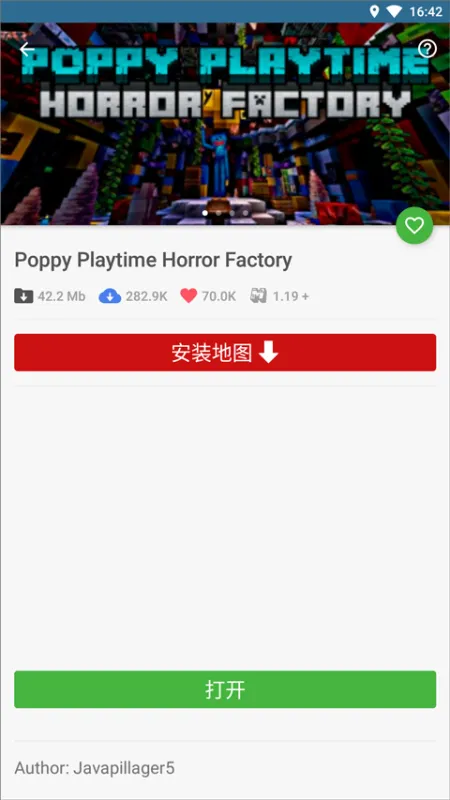Tap the red 安装地图 install button

pos(225,353)
